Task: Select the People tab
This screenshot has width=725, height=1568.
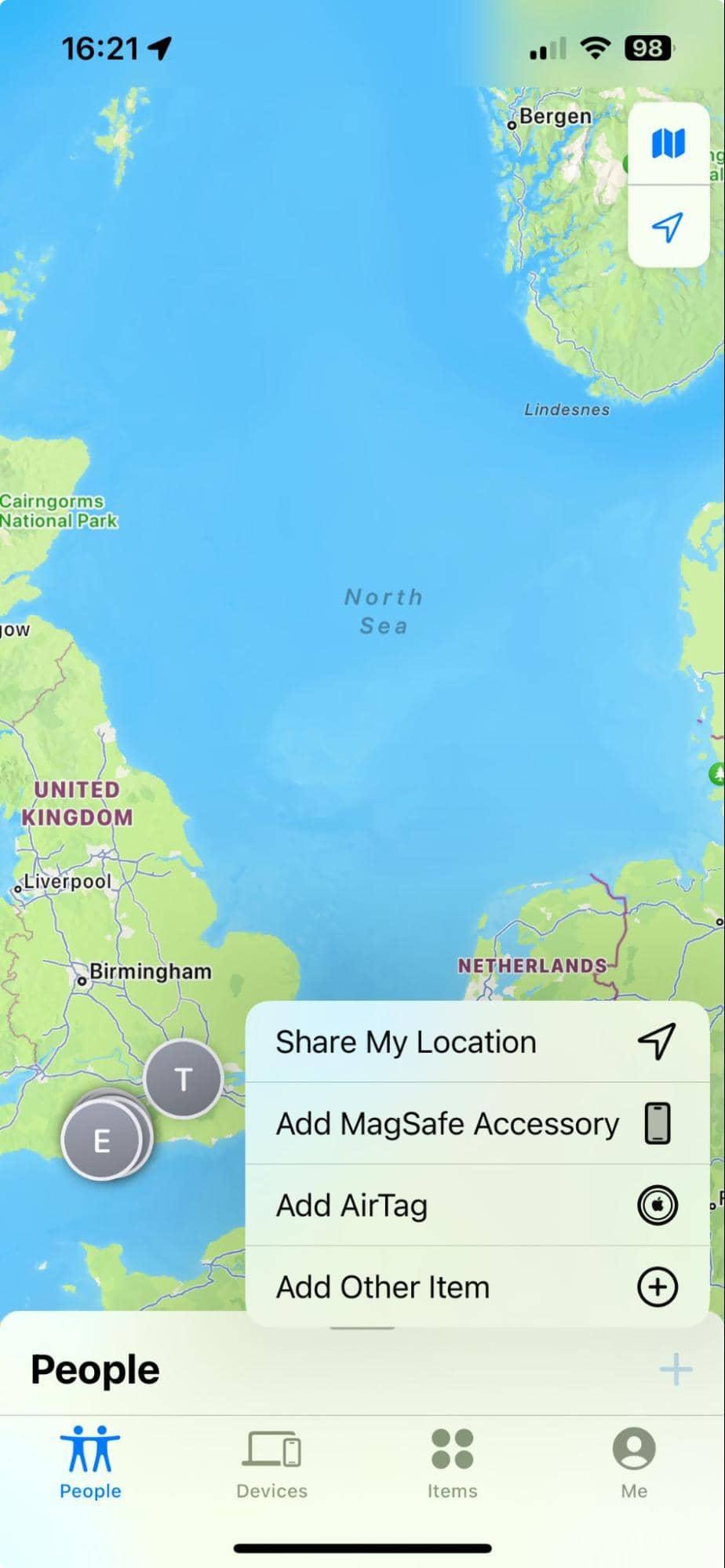Action: (90, 1462)
